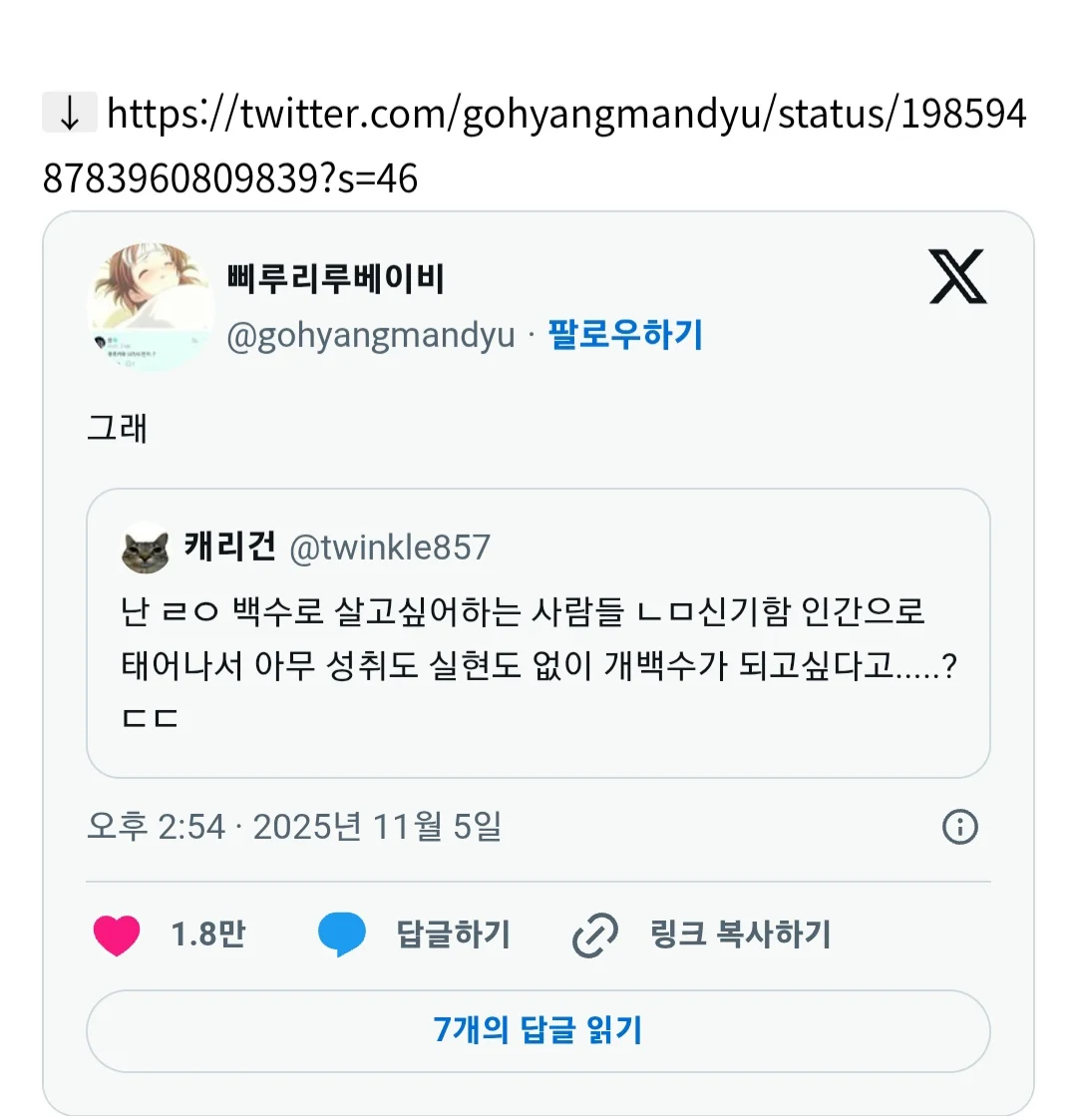Open the tweet info icon
This screenshot has width=1077, height=1120.
(959, 827)
